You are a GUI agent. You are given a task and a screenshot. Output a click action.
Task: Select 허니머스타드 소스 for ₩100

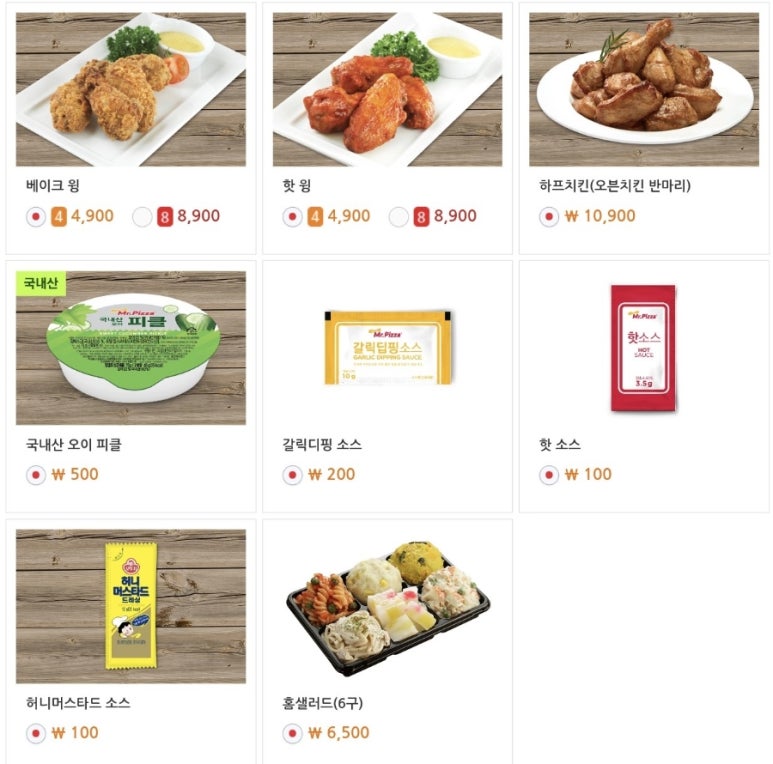(36, 733)
